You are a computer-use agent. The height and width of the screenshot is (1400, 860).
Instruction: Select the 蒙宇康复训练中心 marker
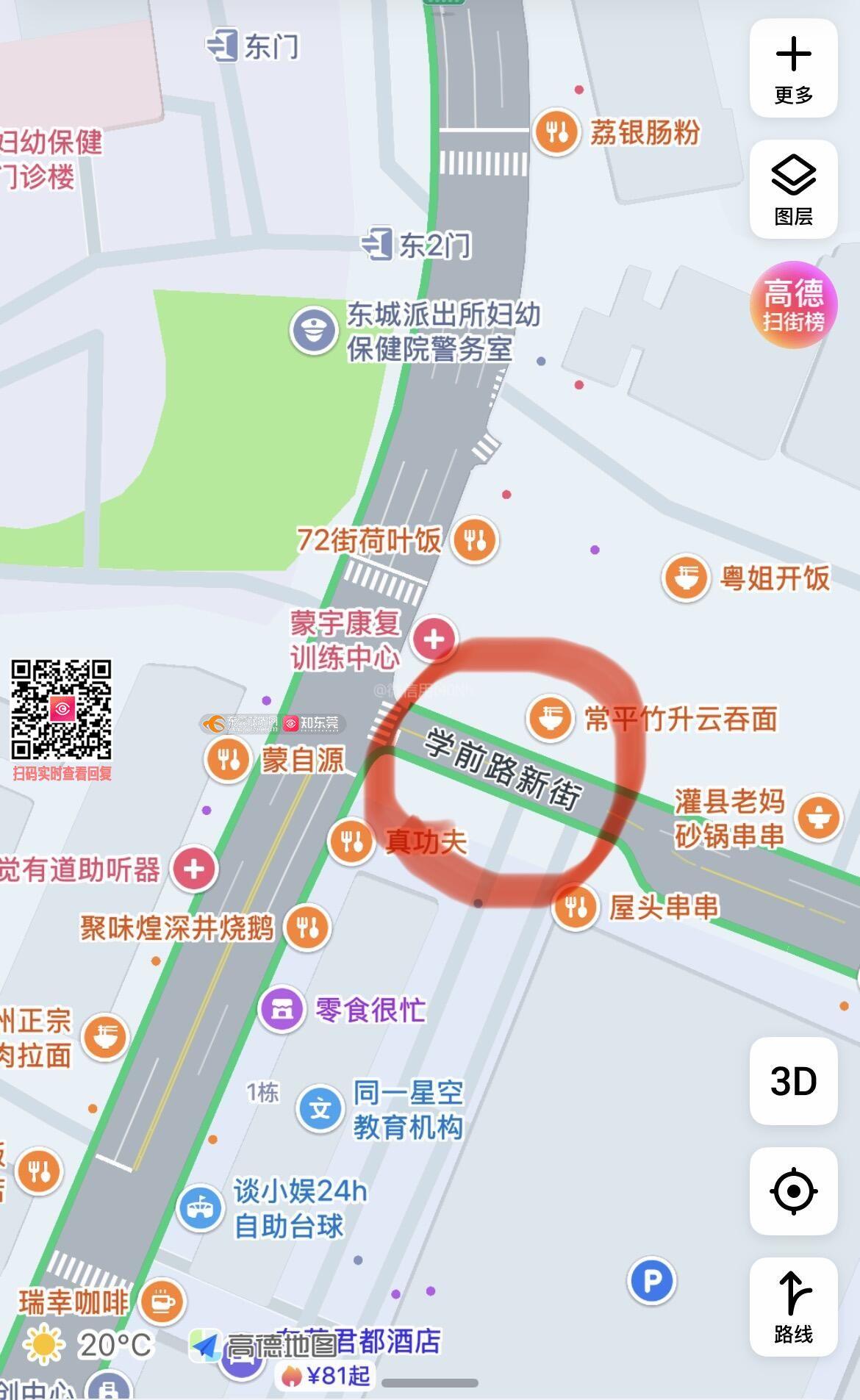point(434,639)
